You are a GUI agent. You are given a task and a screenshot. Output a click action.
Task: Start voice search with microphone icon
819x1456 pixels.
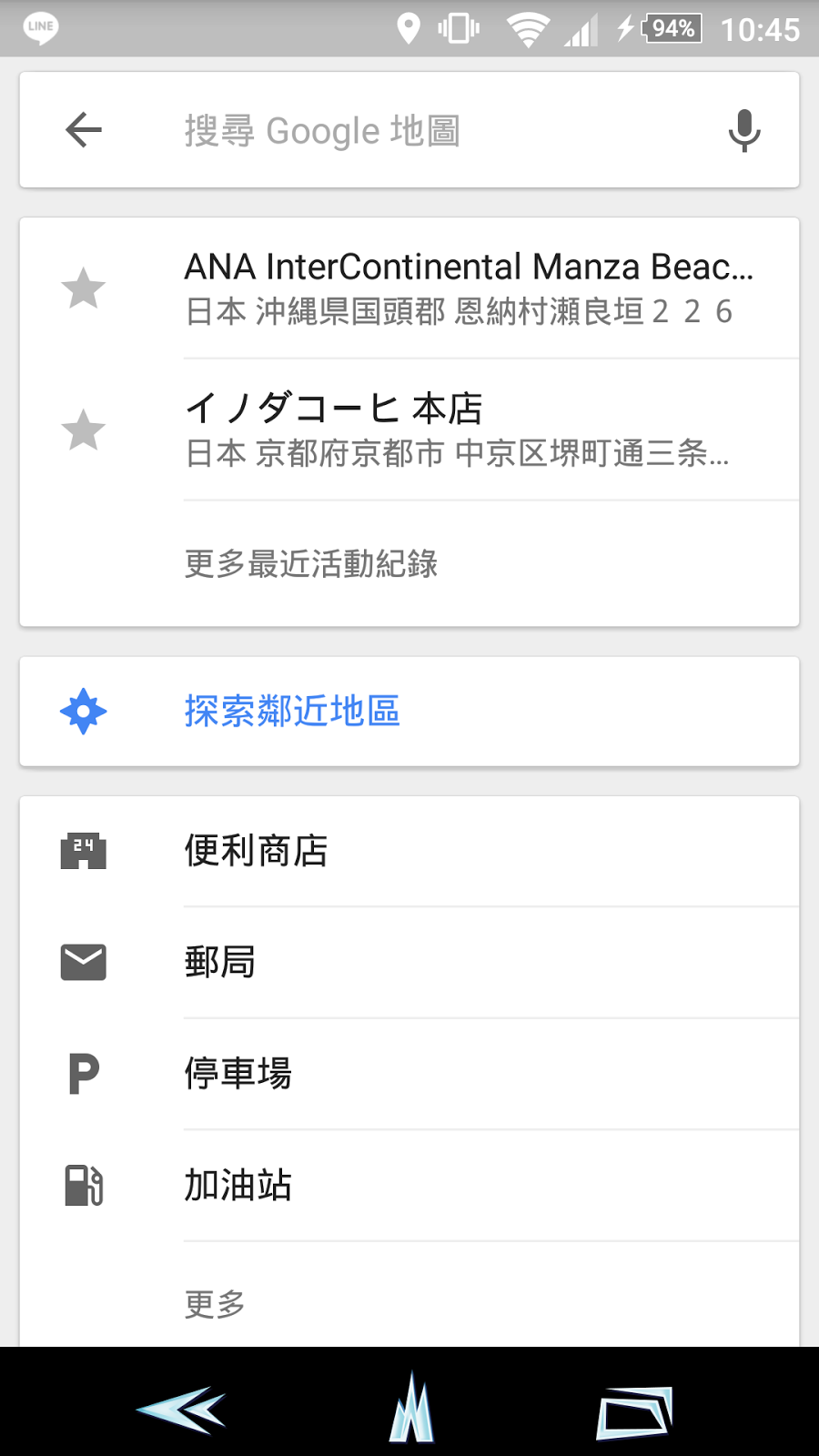[x=743, y=130]
